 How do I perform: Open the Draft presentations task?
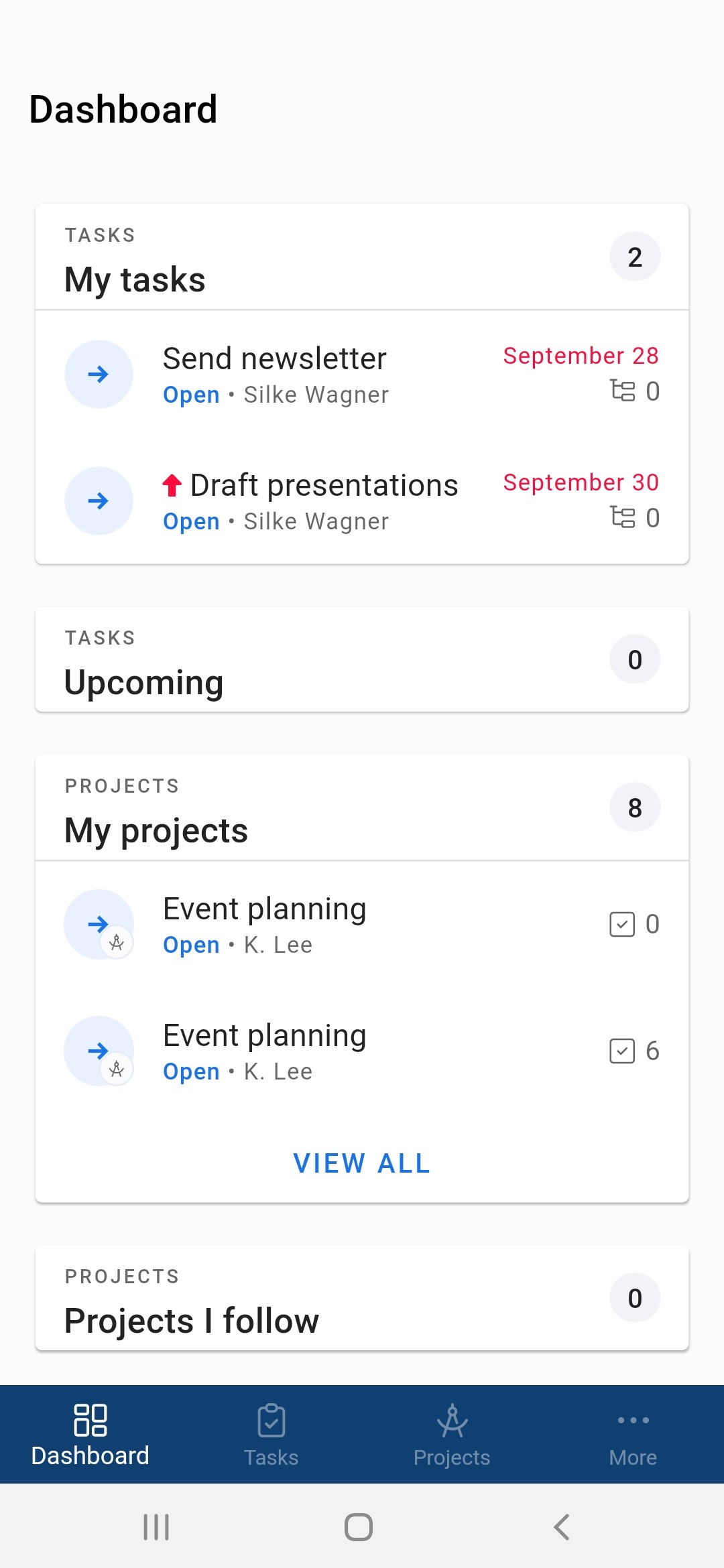click(362, 501)
